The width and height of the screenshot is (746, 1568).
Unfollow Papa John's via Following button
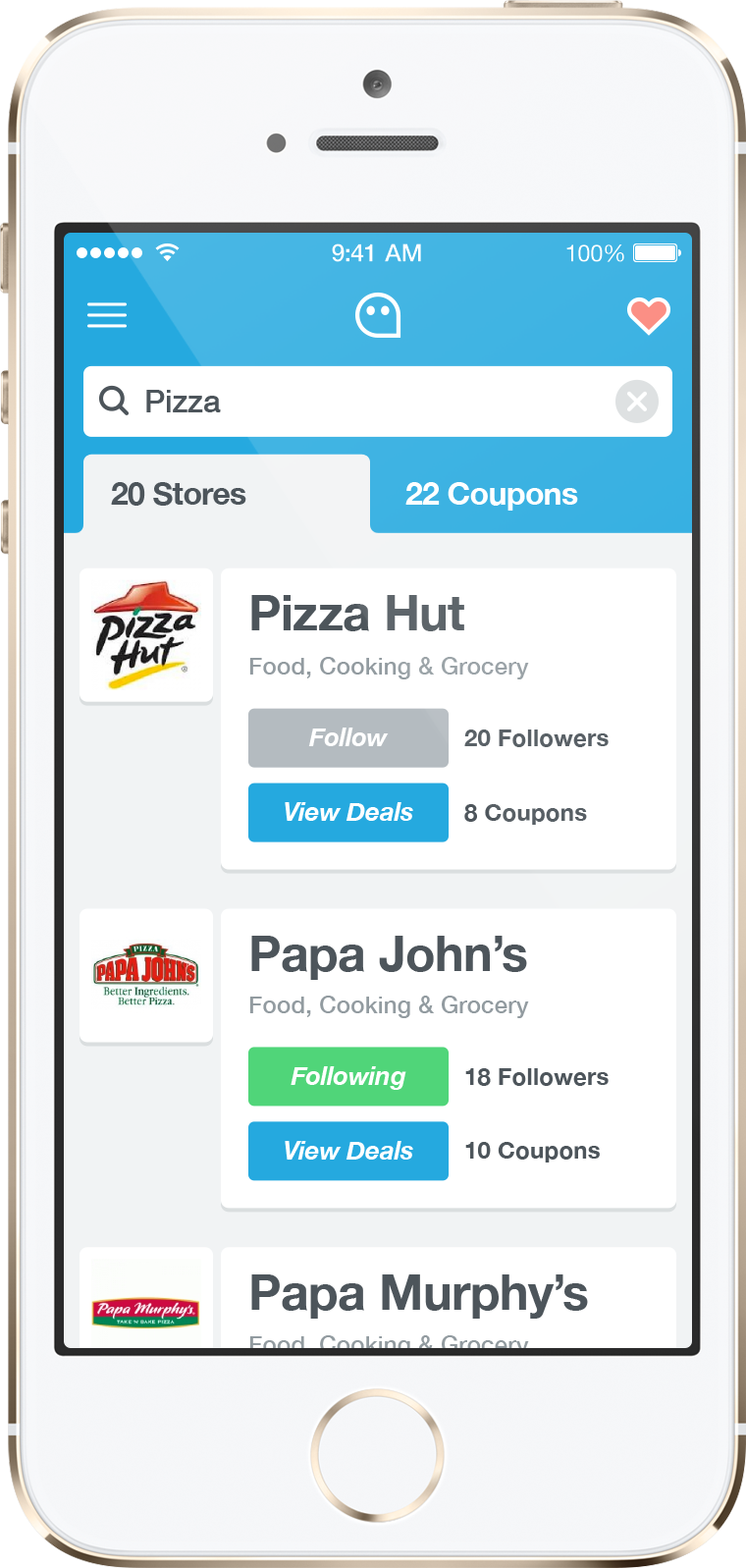(347, 1076)
